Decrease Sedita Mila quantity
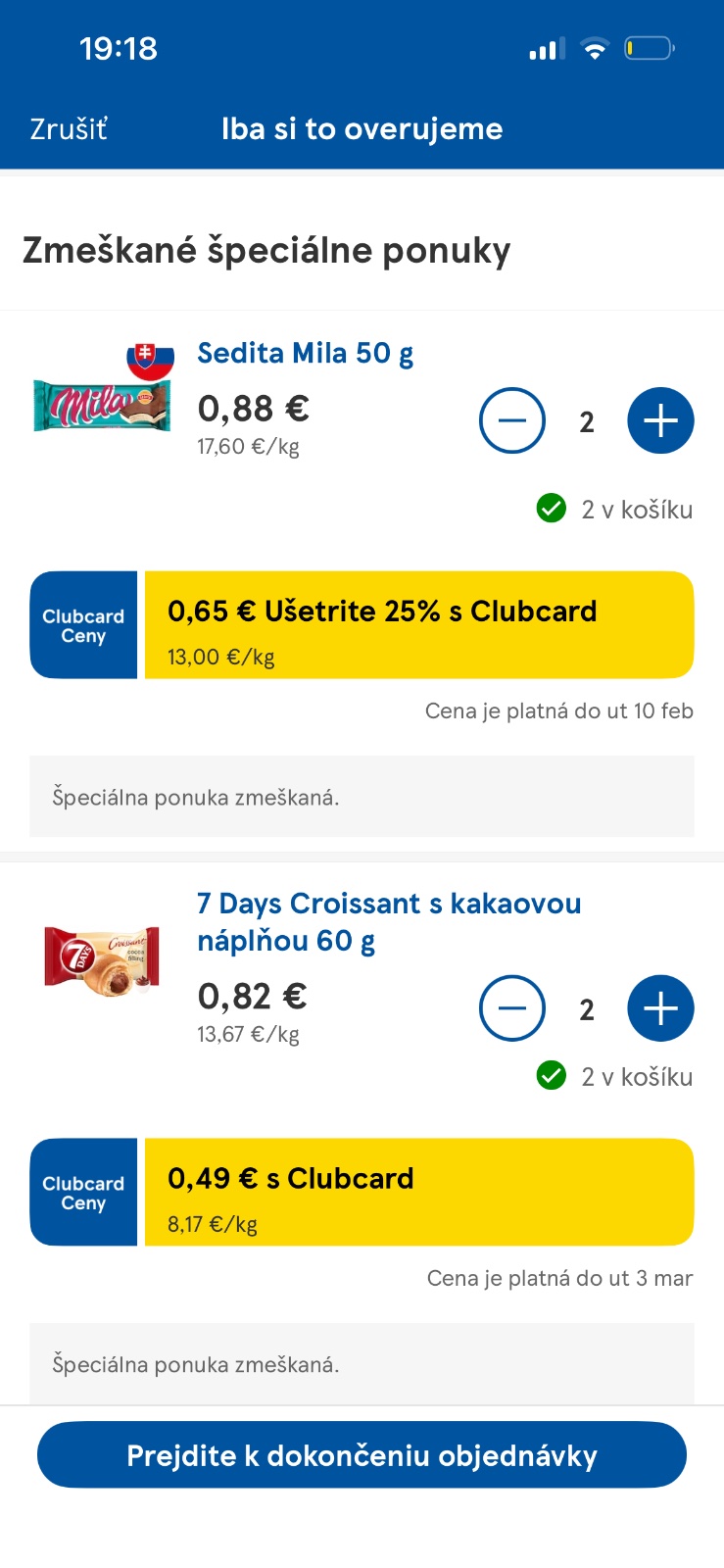 pyautogui.click(x=511, y=421)
